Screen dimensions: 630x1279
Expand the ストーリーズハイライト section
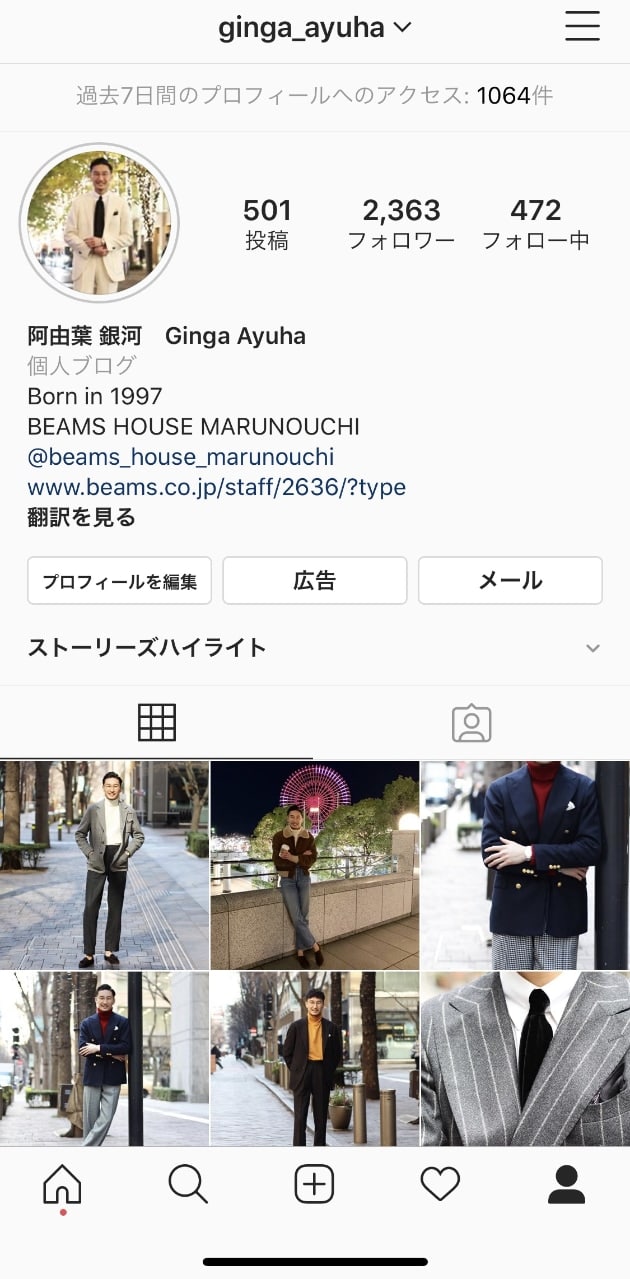[x=593, y=648]
